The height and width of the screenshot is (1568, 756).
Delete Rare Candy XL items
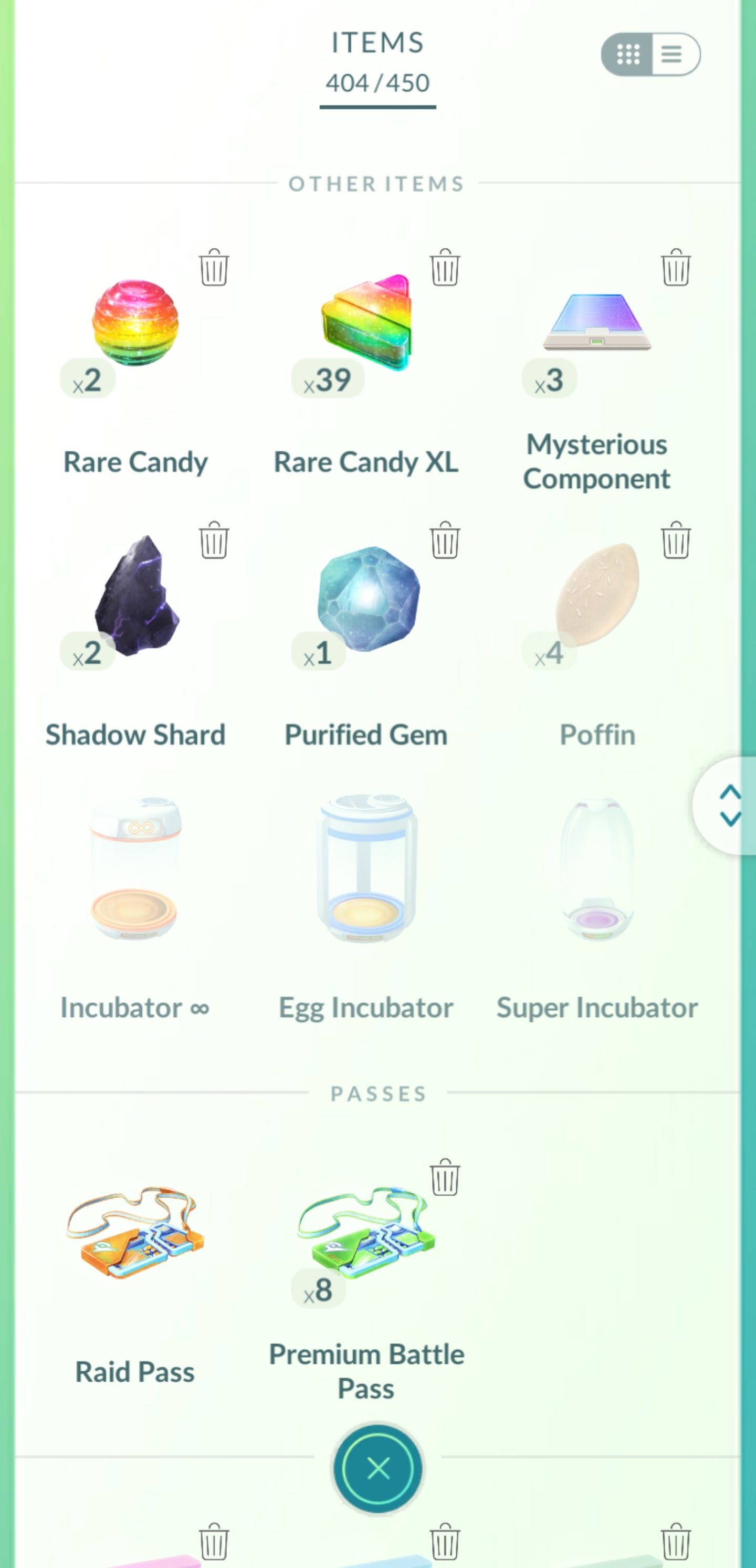pos(445,267)
